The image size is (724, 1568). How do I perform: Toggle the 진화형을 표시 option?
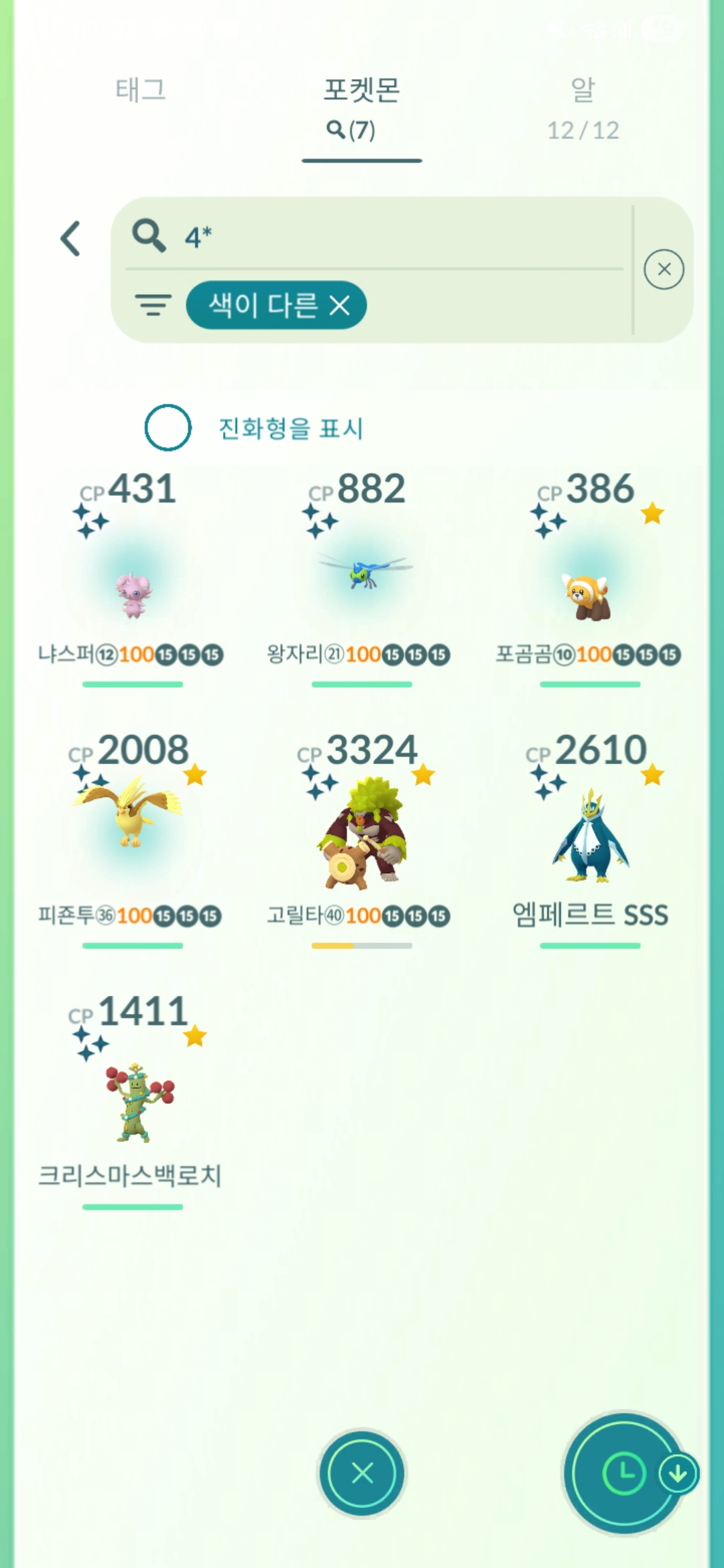(x=168, y=428)
